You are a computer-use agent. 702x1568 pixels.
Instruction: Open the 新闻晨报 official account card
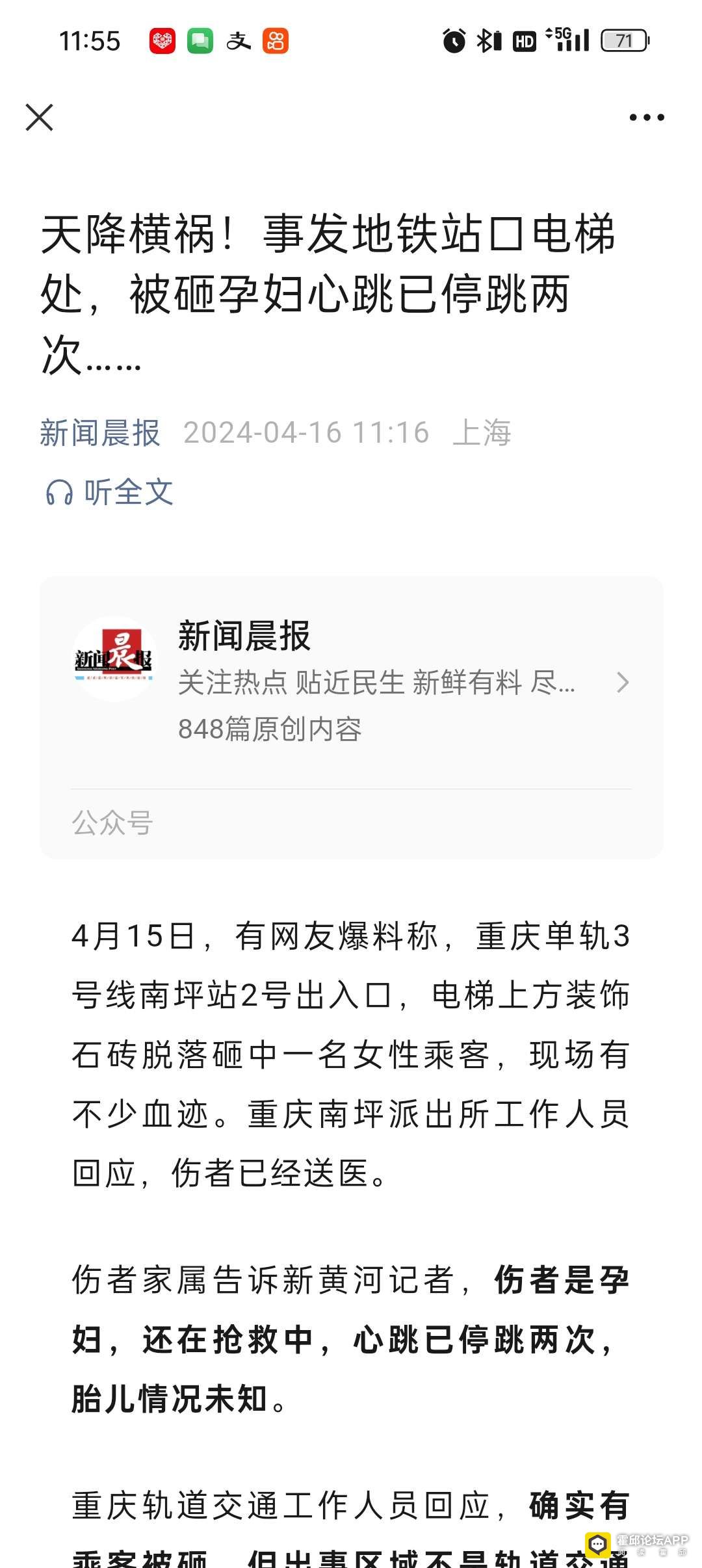[x=351, y=683]
